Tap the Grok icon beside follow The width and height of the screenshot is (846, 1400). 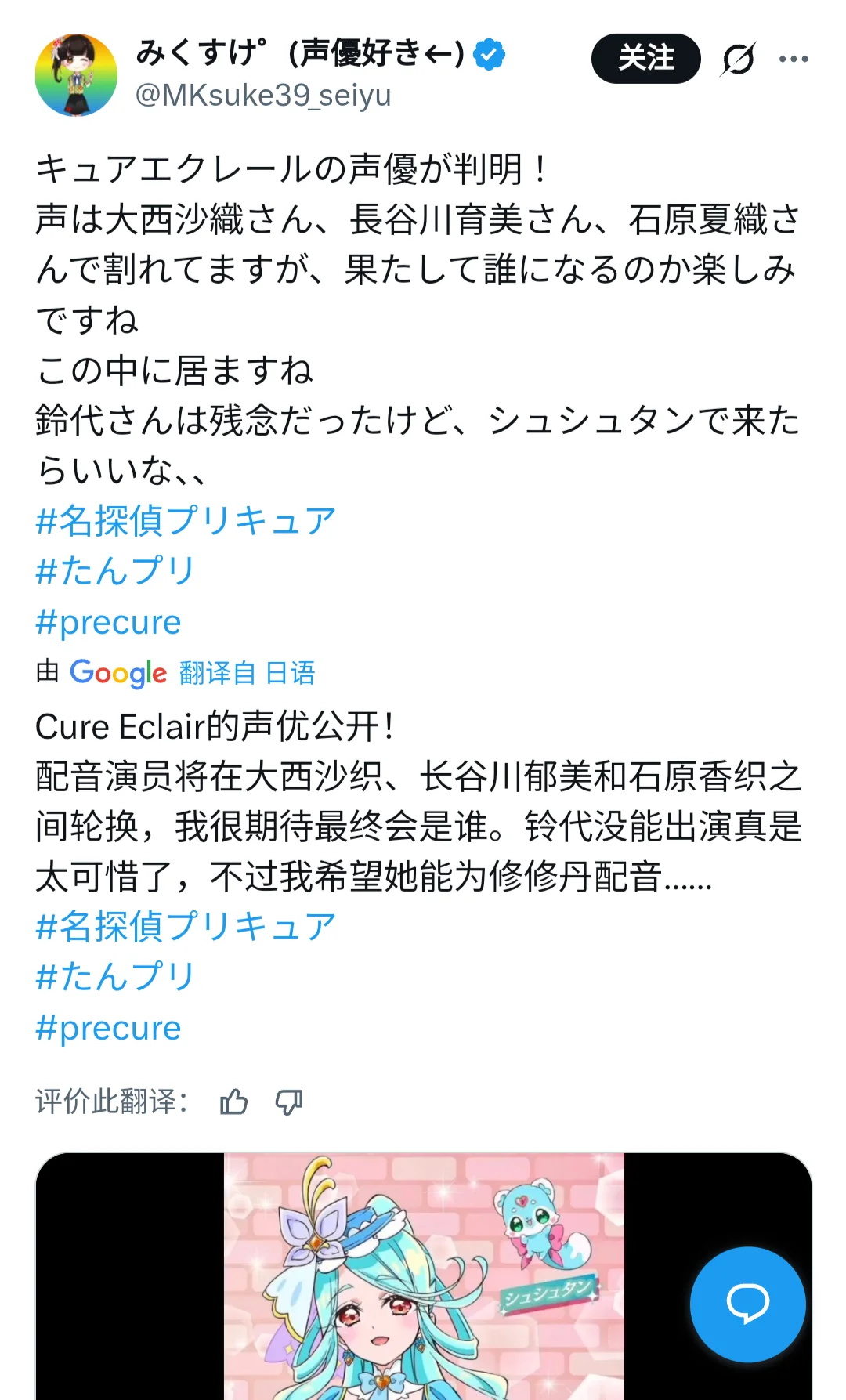coord(738,59)
